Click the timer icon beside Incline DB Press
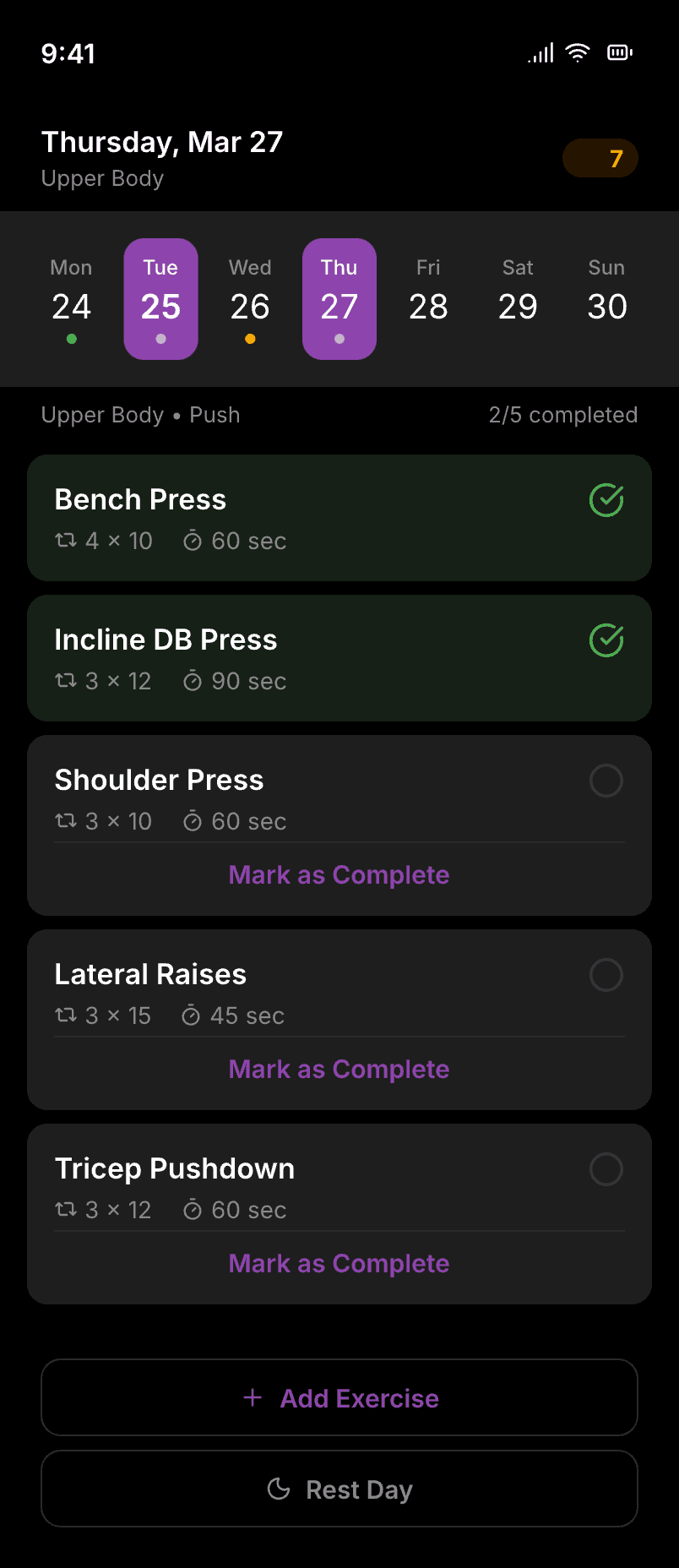Screen dimensions: 679x1568 pyautogui.click(x=193, y=681)
